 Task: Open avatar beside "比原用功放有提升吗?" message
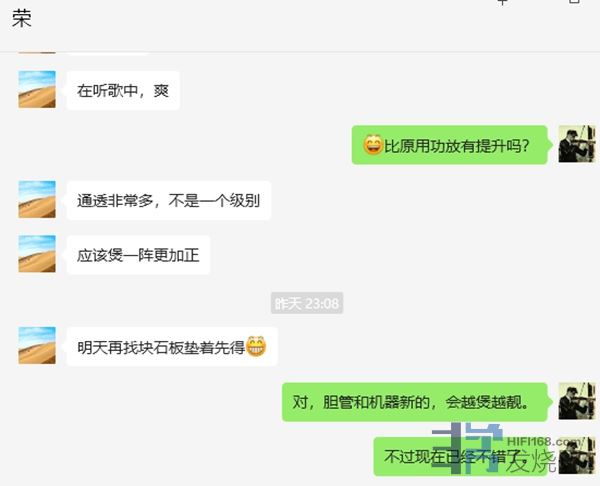[x=577, y=145]
